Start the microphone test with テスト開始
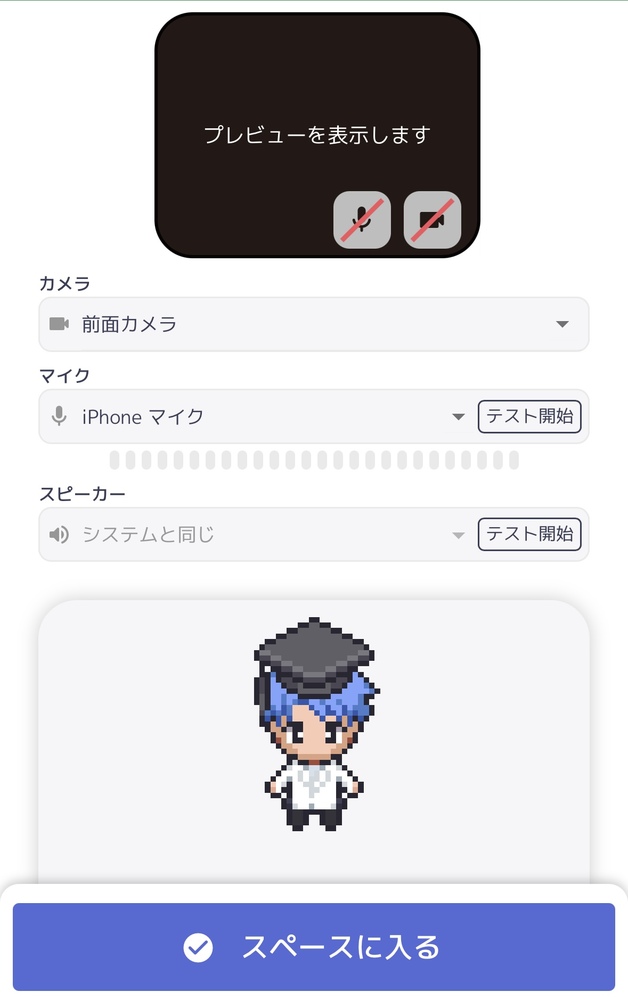Screen dimensions: 628x1000 point(529,416)
